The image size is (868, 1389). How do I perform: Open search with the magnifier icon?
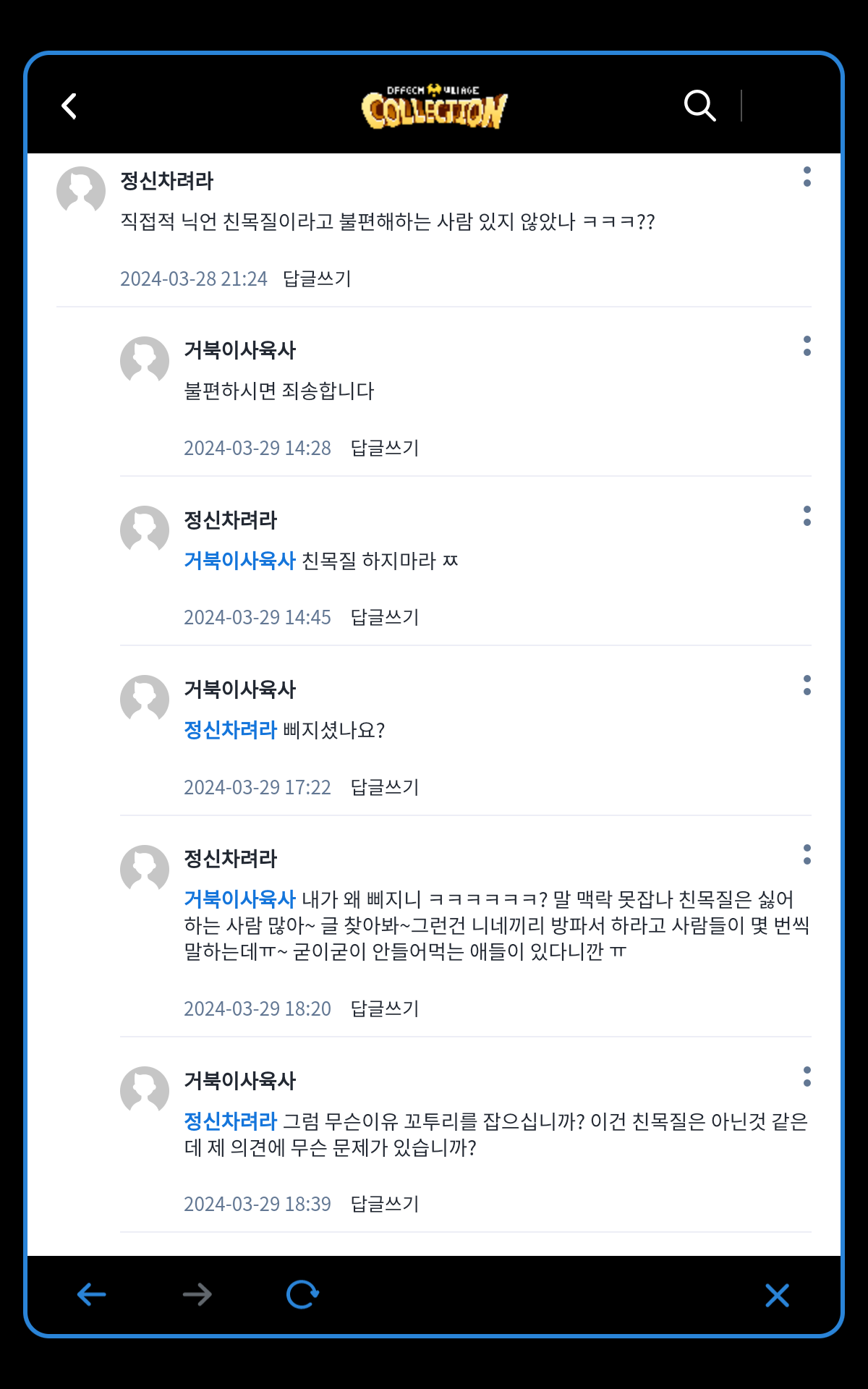pyautogui.click(x=699, y=106)
